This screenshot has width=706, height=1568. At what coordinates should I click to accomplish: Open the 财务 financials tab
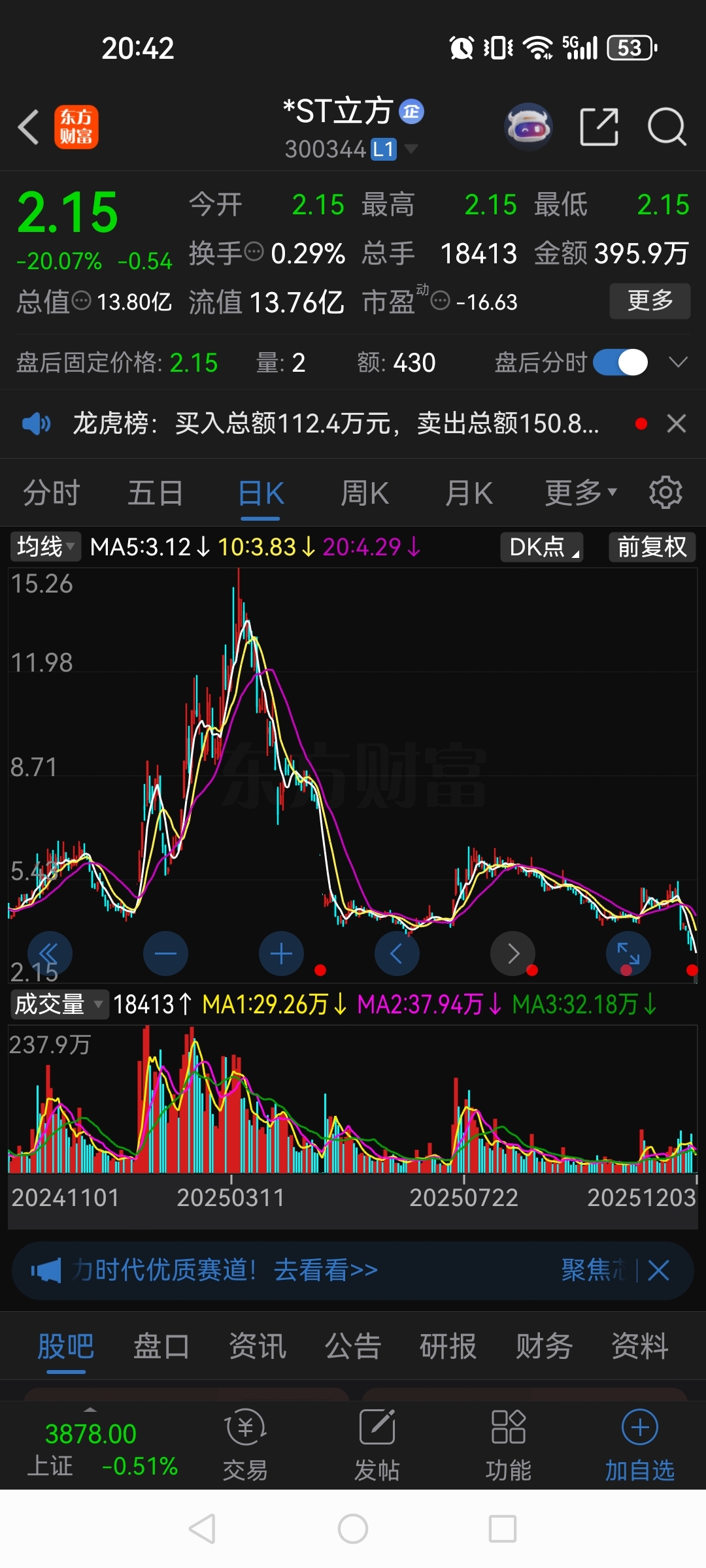[x=543, y=1347]
